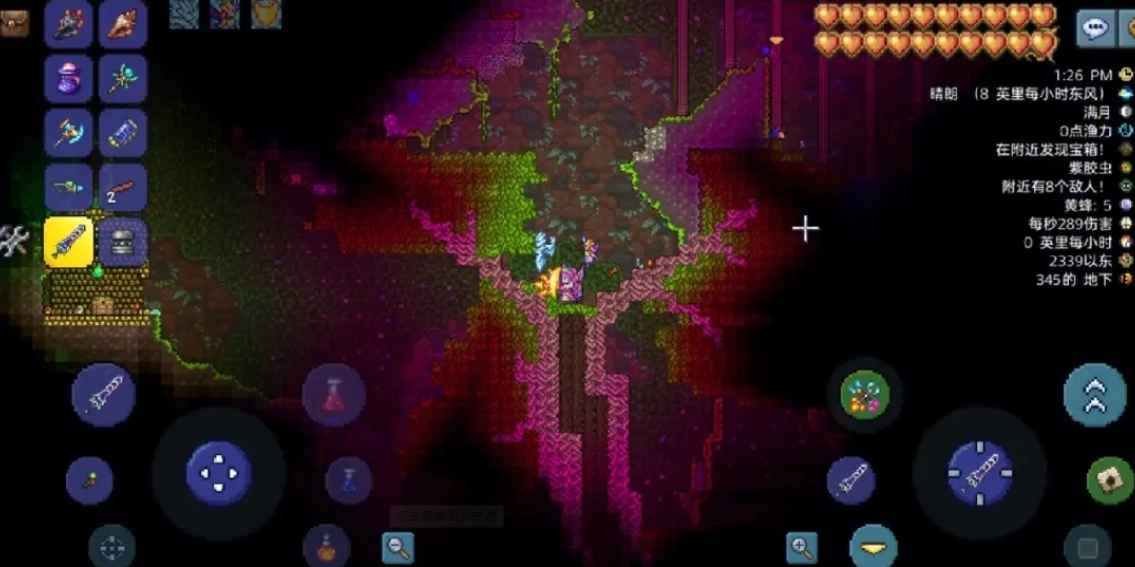This screenshot has width=1135, height=567.
Task: Select the gray barrel hotbar slot
Action: point(123,242)
